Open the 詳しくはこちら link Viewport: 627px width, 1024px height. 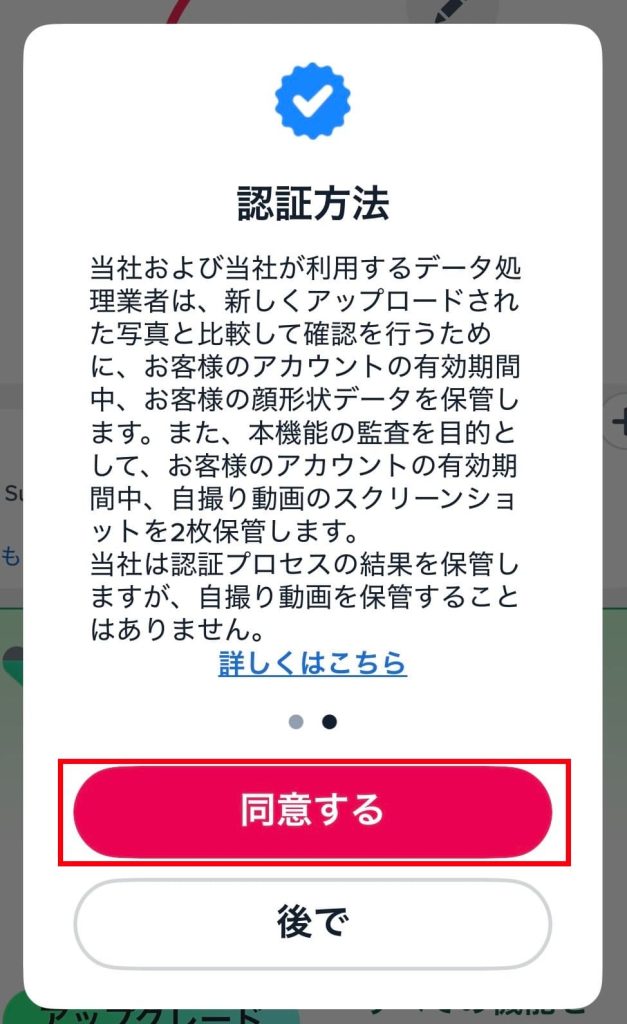pos(312,662)
